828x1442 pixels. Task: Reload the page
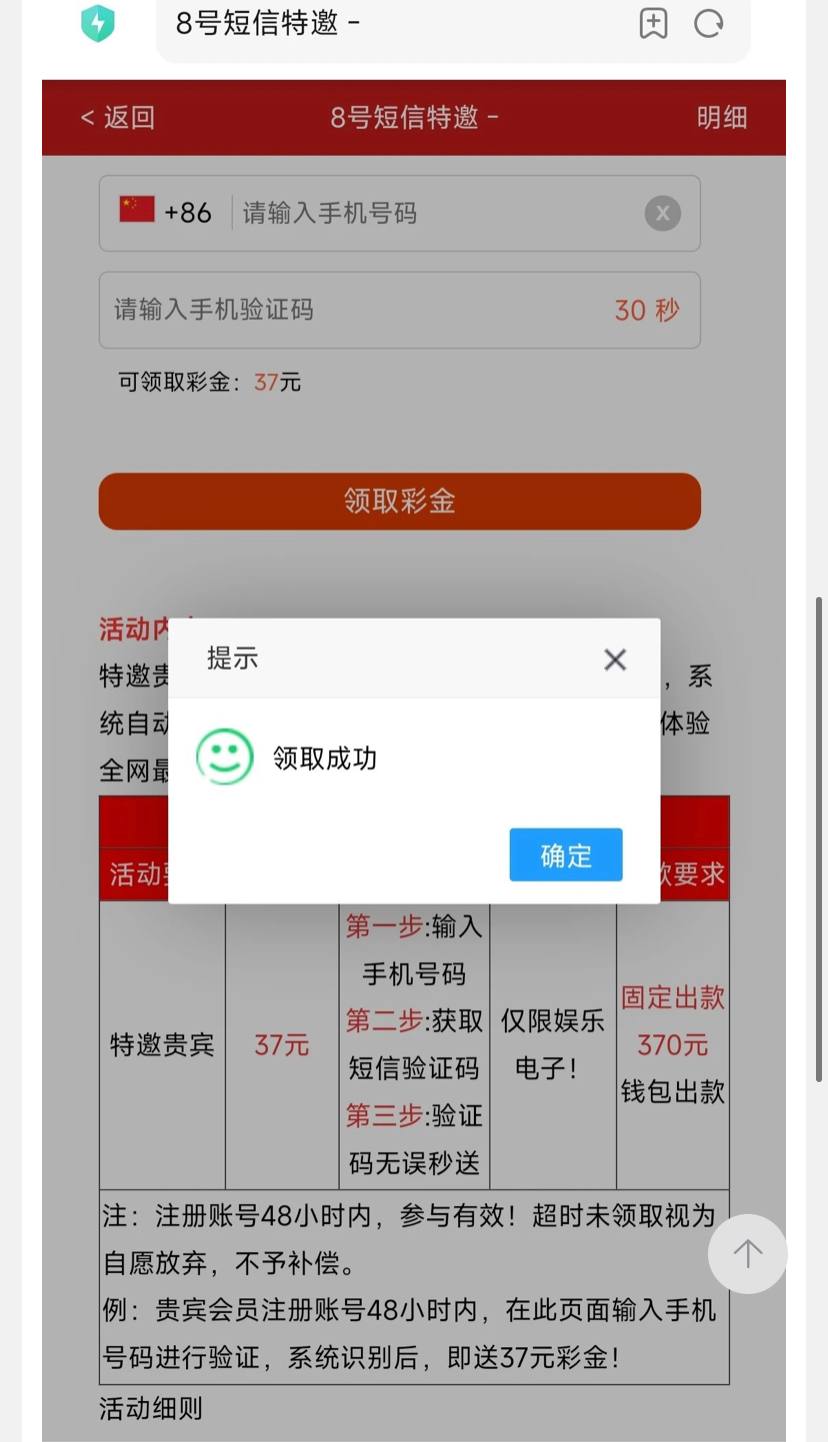pyautogui.click(x=709, y=24)
